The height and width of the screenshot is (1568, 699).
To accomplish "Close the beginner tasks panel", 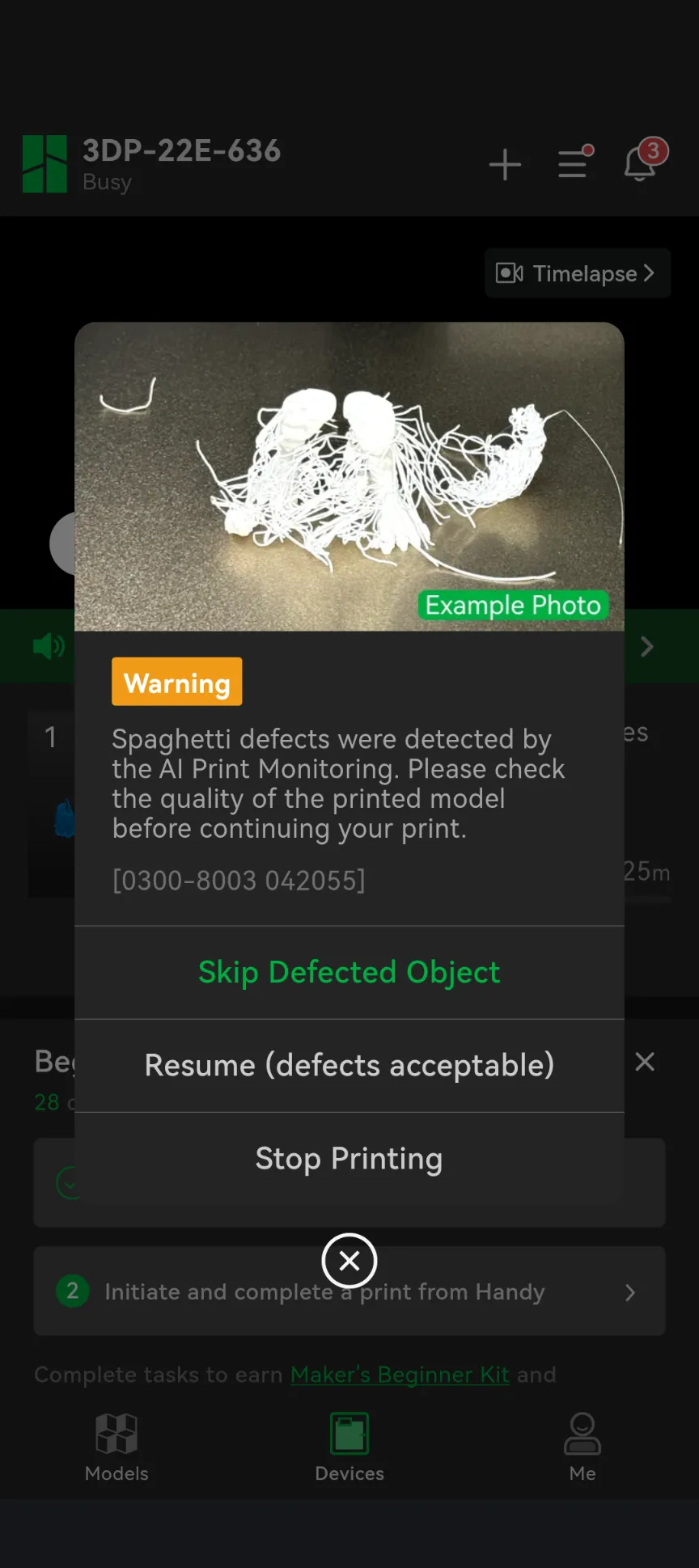I will (645, 1062).
